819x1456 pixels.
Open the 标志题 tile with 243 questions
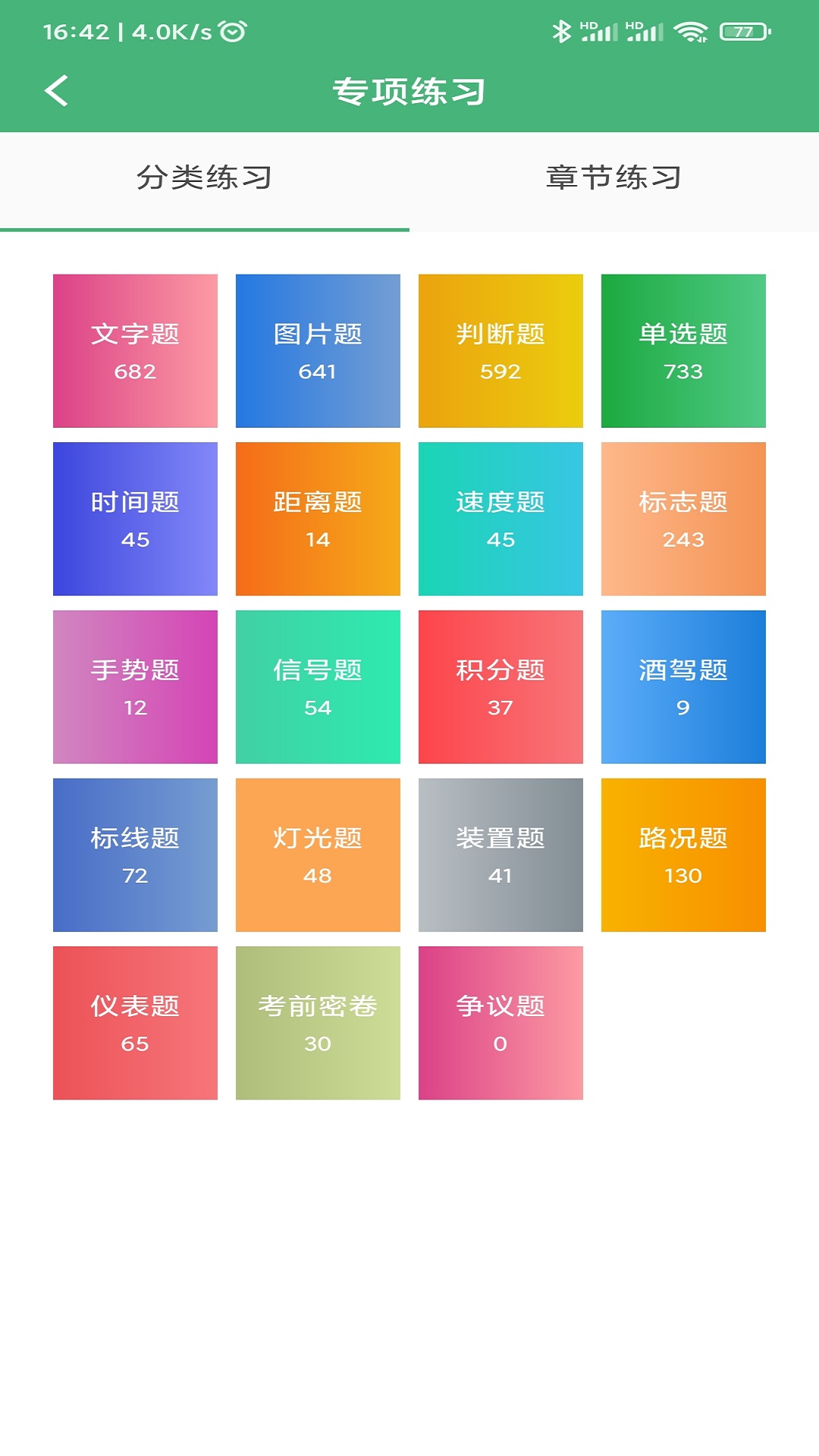(x=683, y=519)
